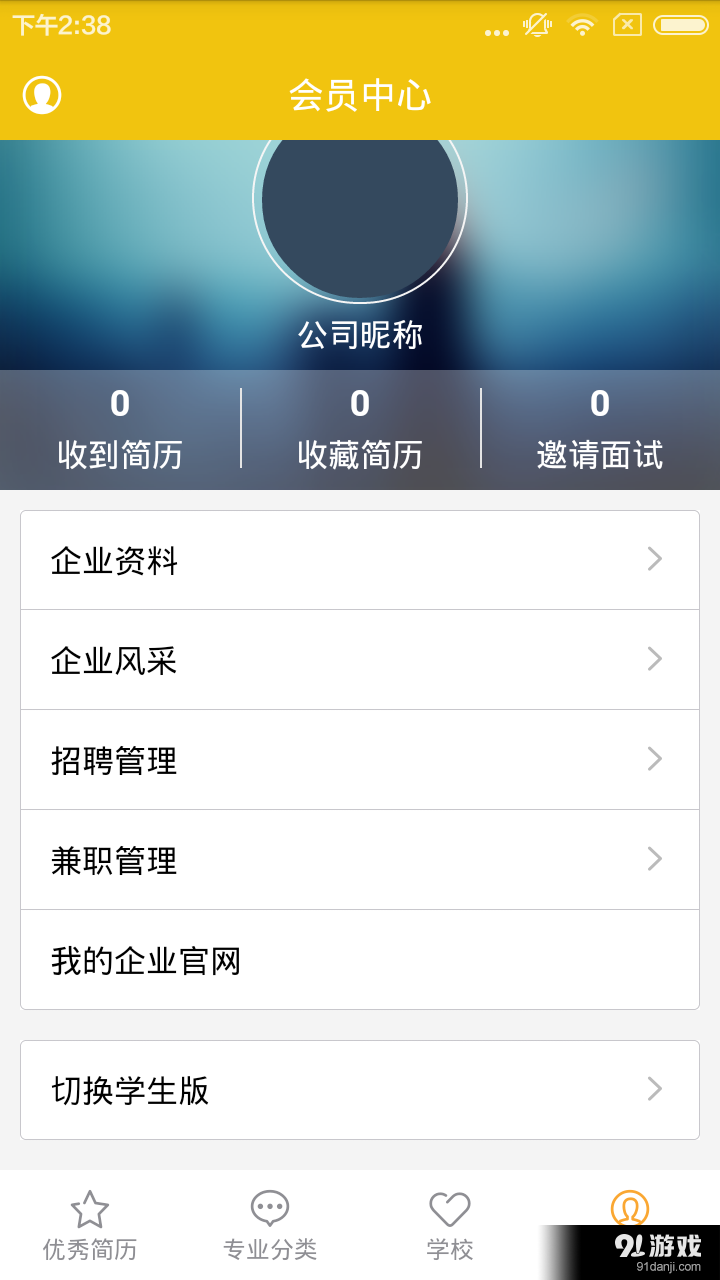
Task: Tap the 收到简历 zero counter
Action: coord(120,428)
